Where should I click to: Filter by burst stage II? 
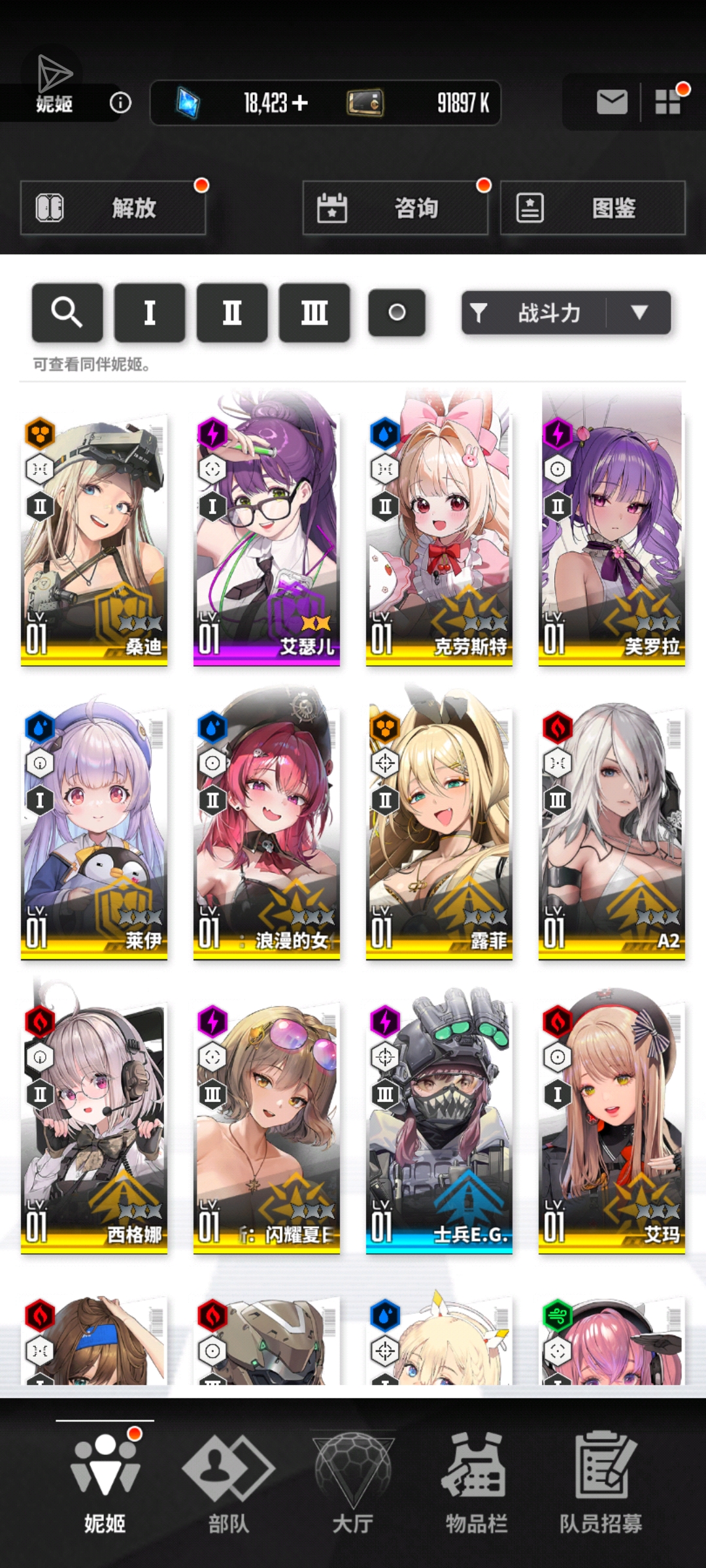click(x=232, y=312)
